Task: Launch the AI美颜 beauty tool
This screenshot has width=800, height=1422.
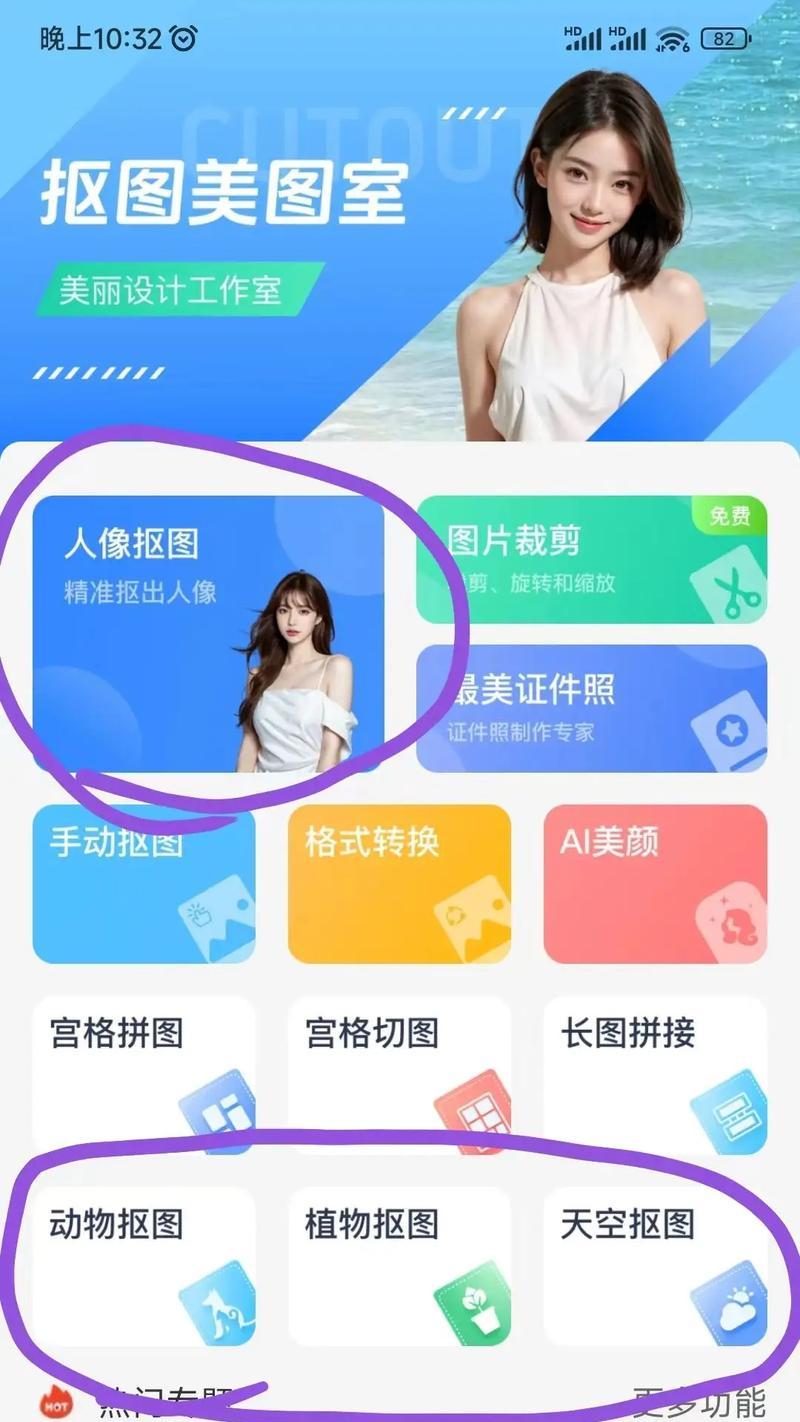Action: click(655, 883)
